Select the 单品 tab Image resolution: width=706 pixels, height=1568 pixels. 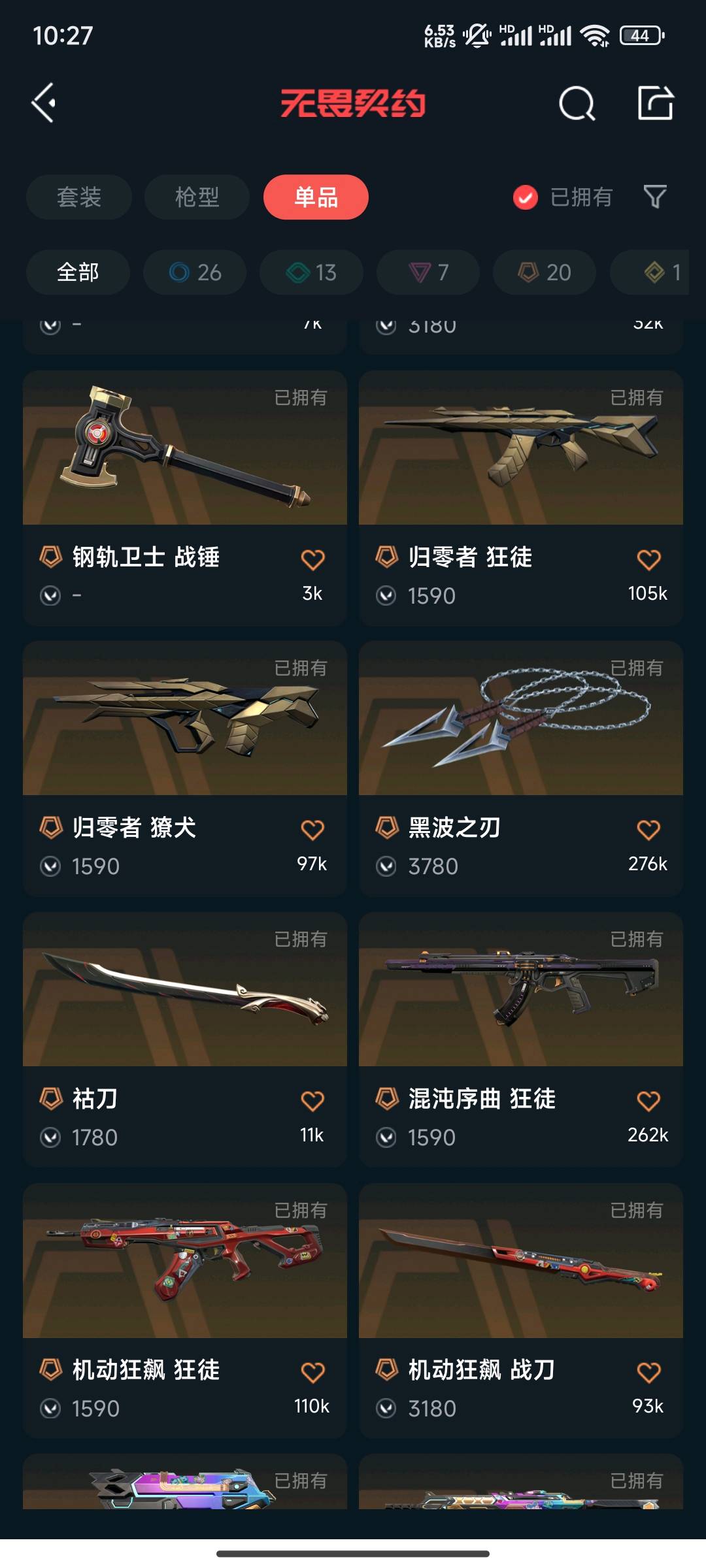[316, 197]
